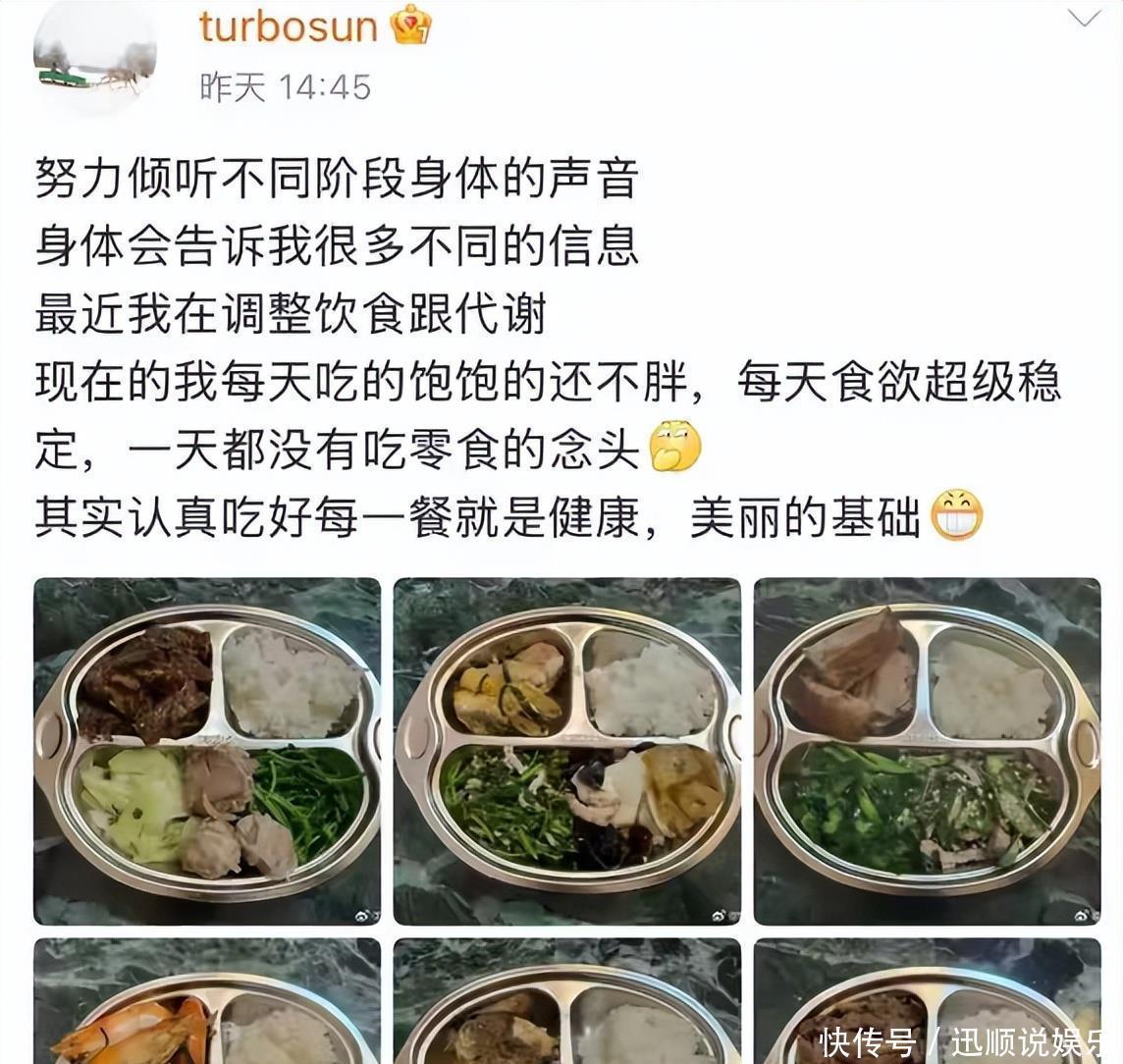Open the photo showing shrimp and rice
This screenshot has width=1123, height=1064.
click(207, 1001)
